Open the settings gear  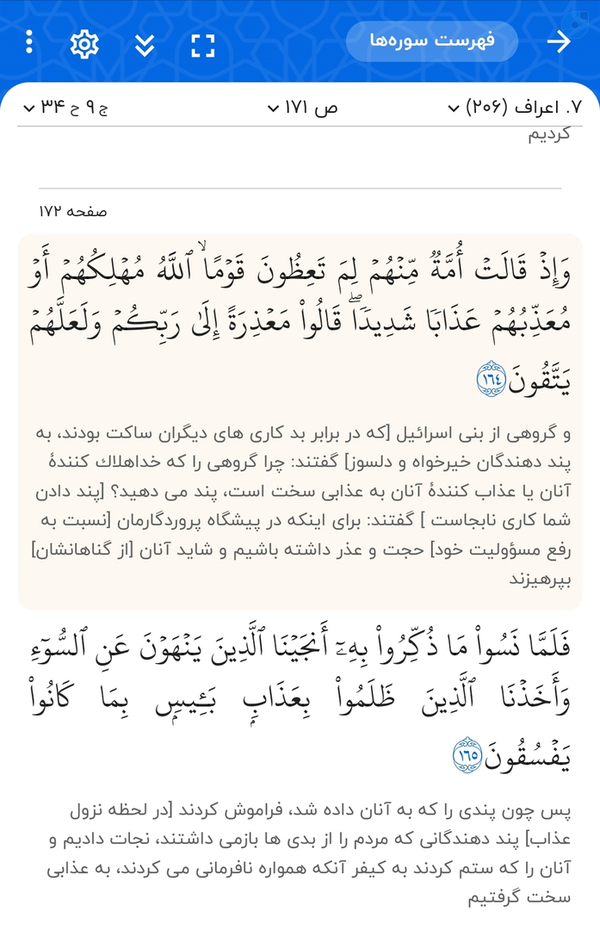point(84,44)
